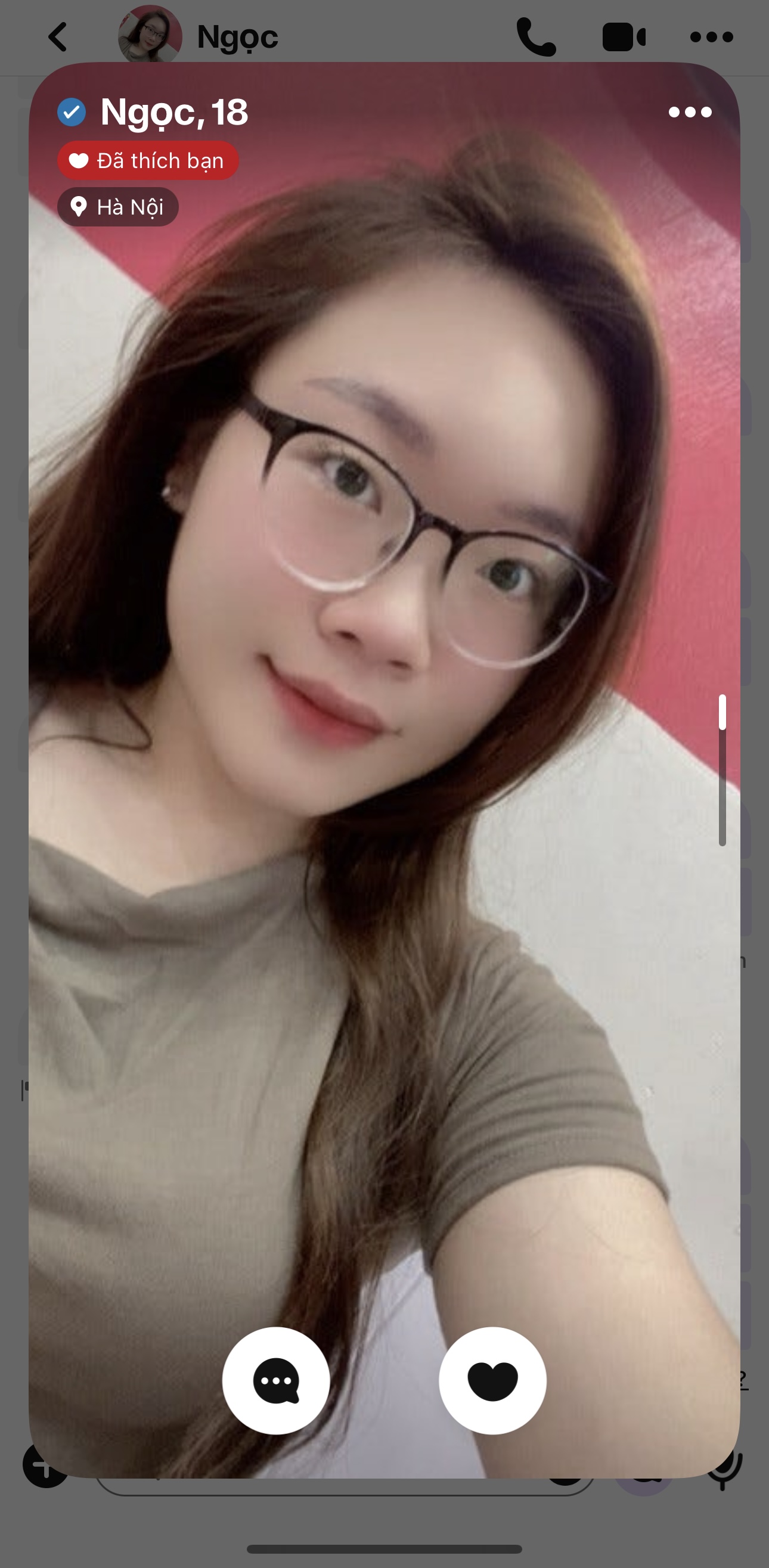Tap the Hà Nội location chip
The height and width of the screenshot is (1568, 769).
(x=118, y=207)
